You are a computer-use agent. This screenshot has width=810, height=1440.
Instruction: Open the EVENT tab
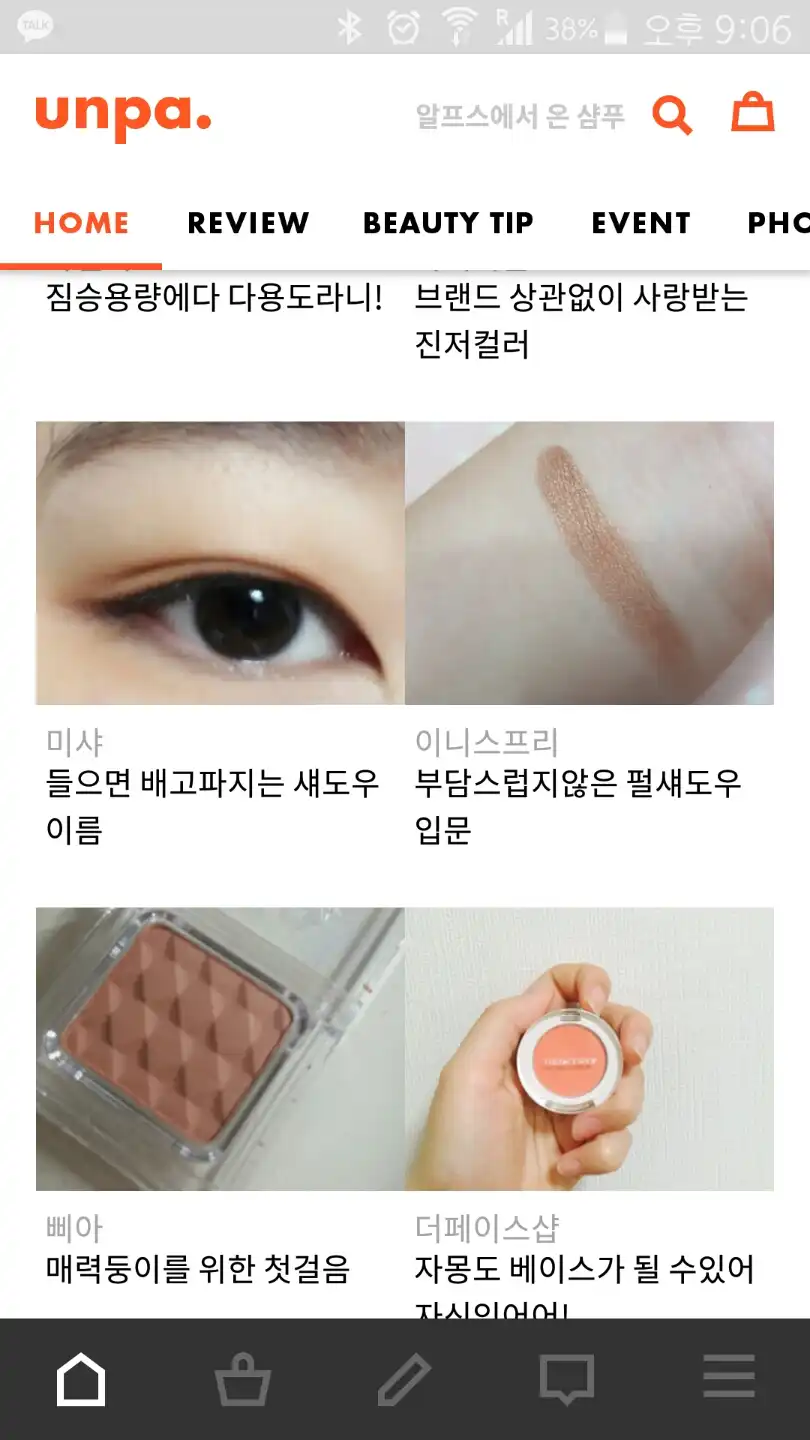(641, 223)
